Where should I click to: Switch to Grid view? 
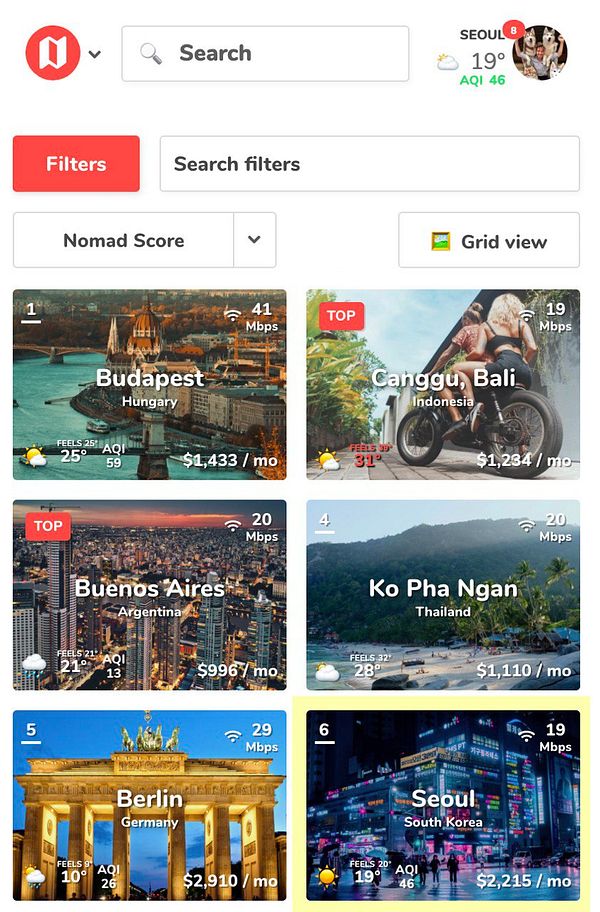[x=489, y=240]
